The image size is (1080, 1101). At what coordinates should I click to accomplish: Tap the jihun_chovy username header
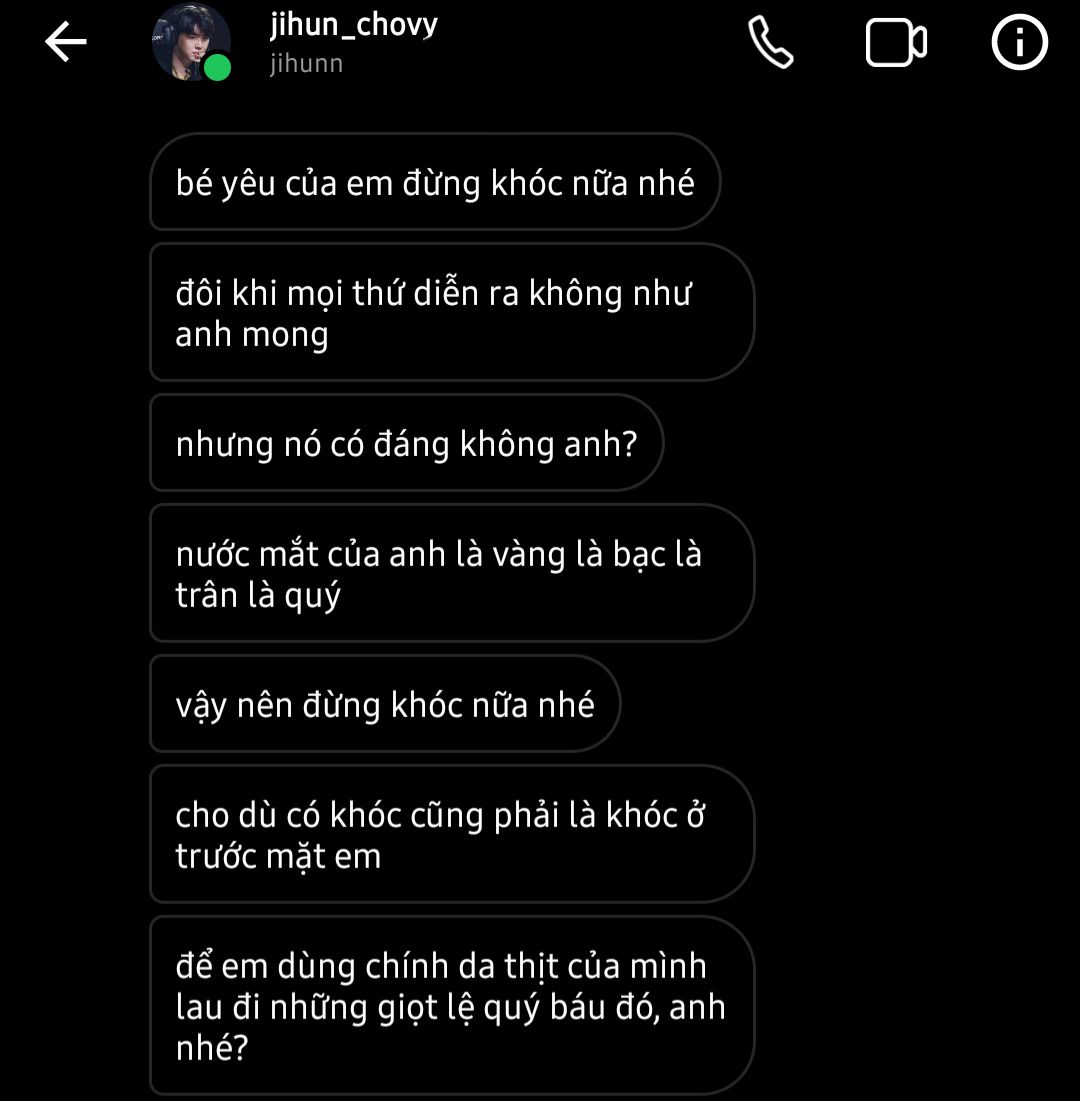(353, 25)
